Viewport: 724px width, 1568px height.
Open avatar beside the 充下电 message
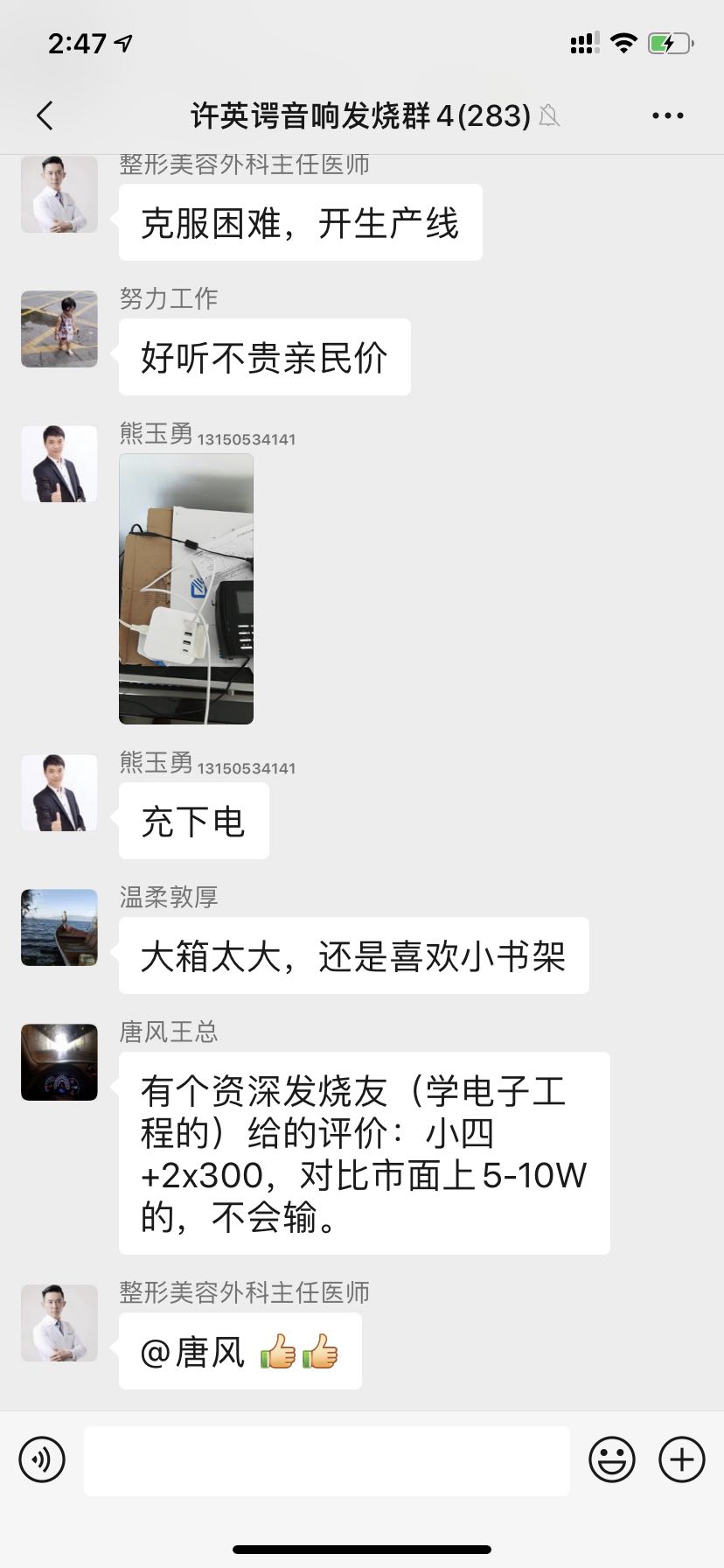point(59,793)
